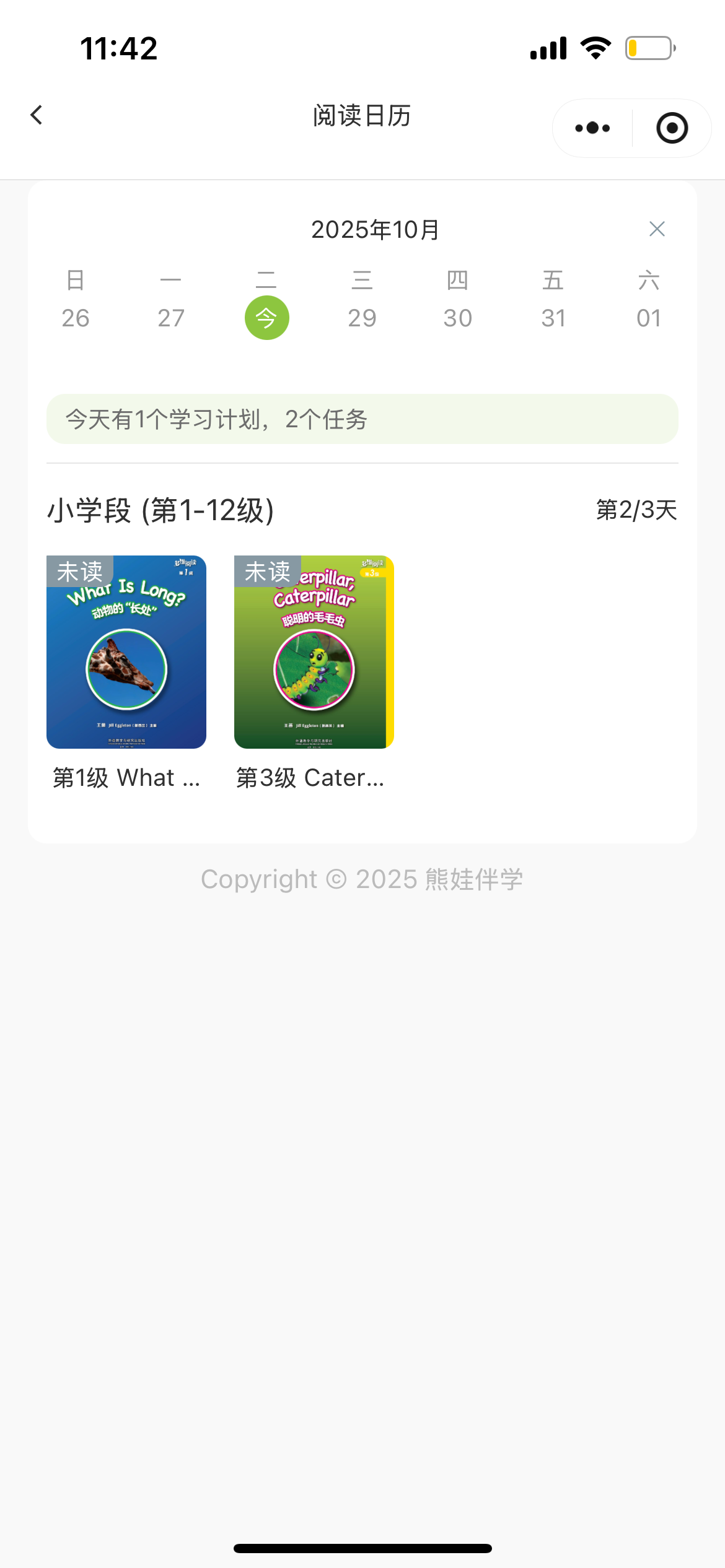Pick November 01 from the calendar row
The image size is (725, 1568).
coord(649,317)
